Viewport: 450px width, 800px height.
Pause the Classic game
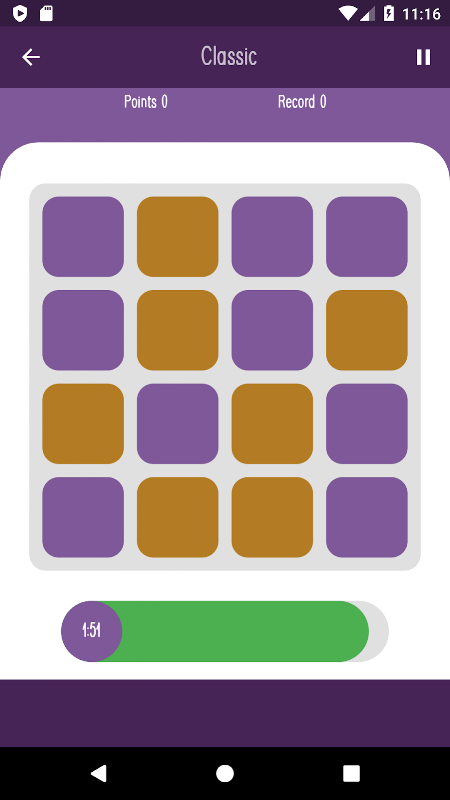tap(423, 57)
